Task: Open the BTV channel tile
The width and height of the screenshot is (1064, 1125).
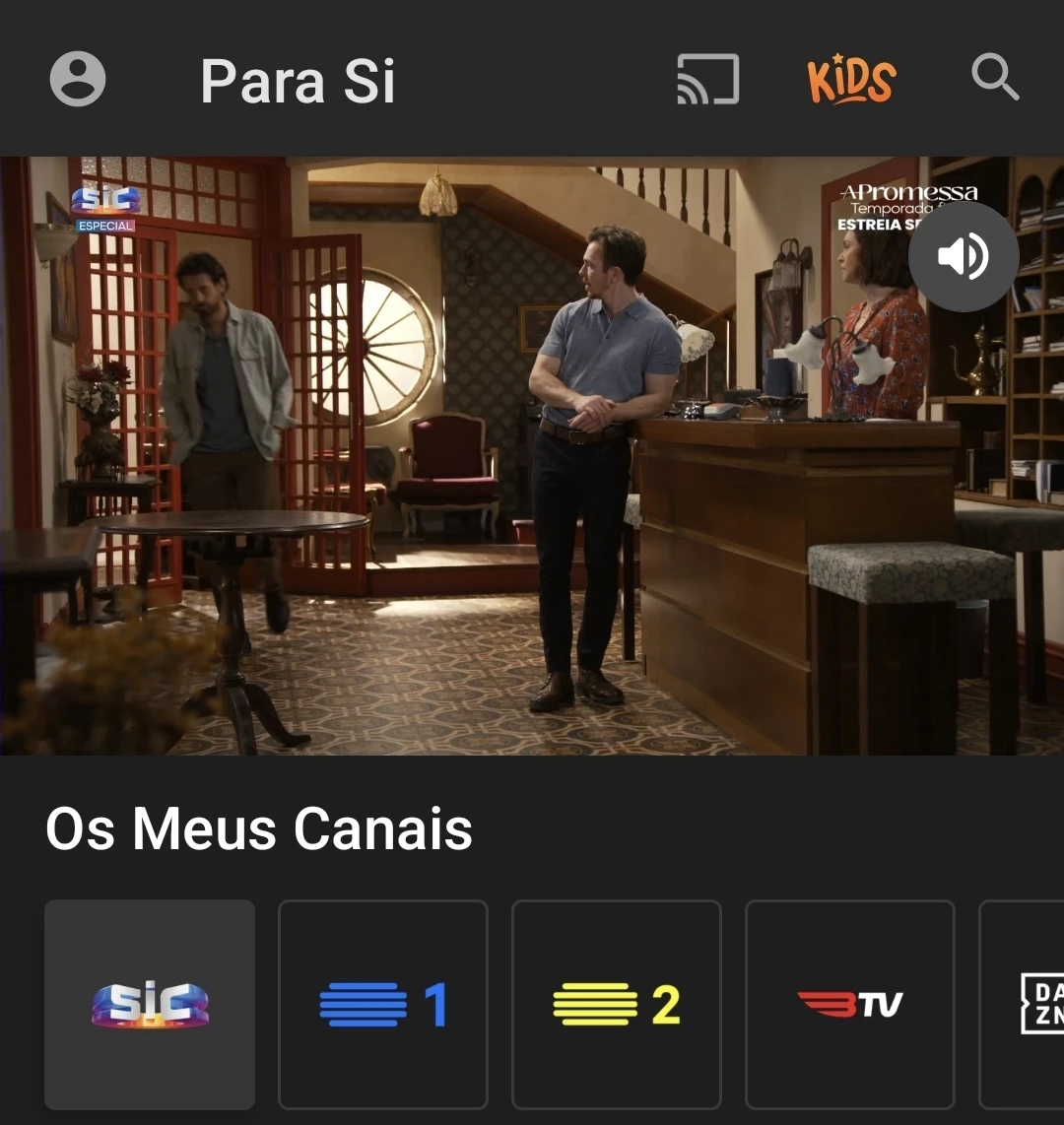Action: [850, 1005]
